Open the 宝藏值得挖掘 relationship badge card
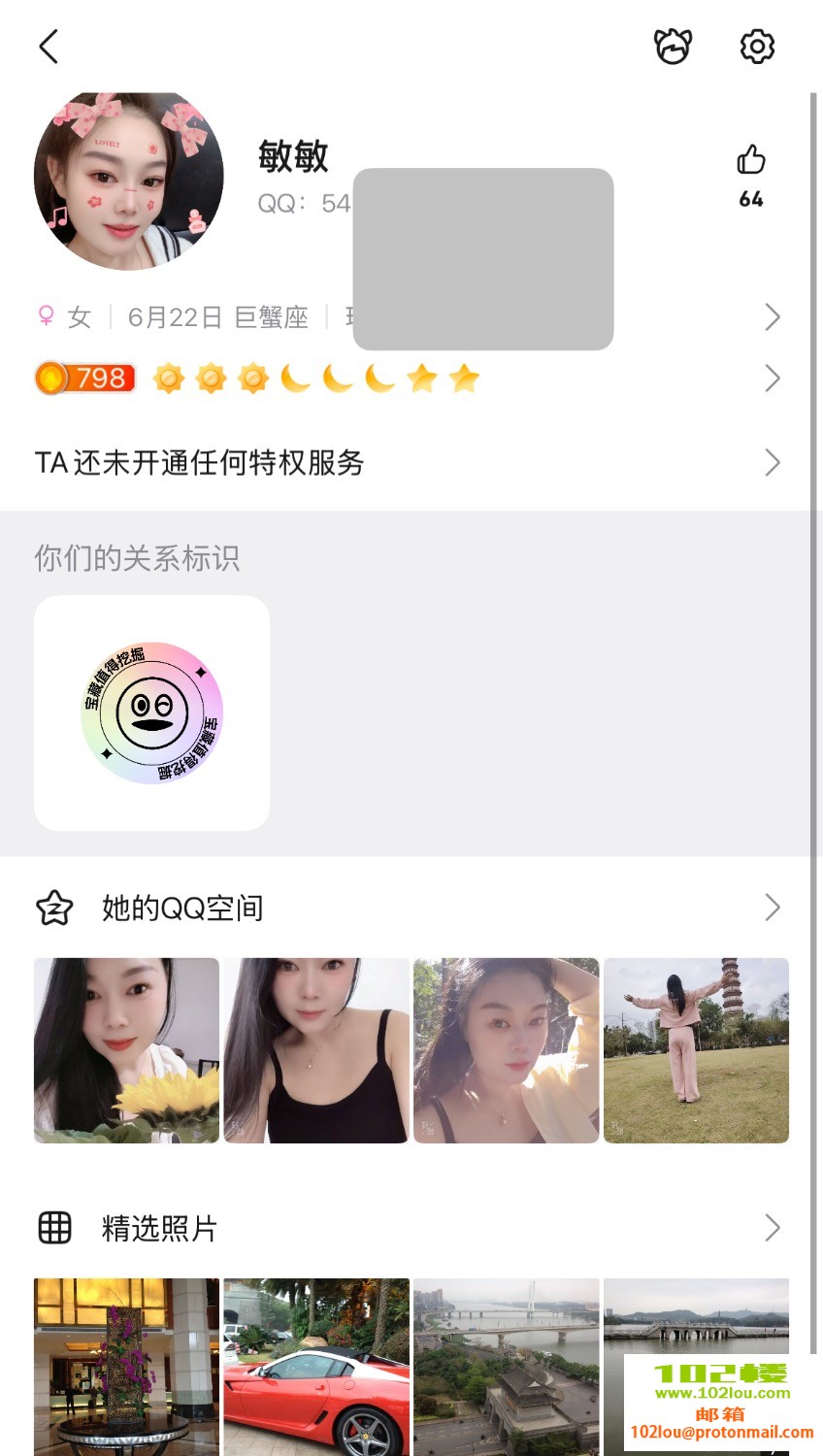823x1456 pixels. tap(152, 713)
